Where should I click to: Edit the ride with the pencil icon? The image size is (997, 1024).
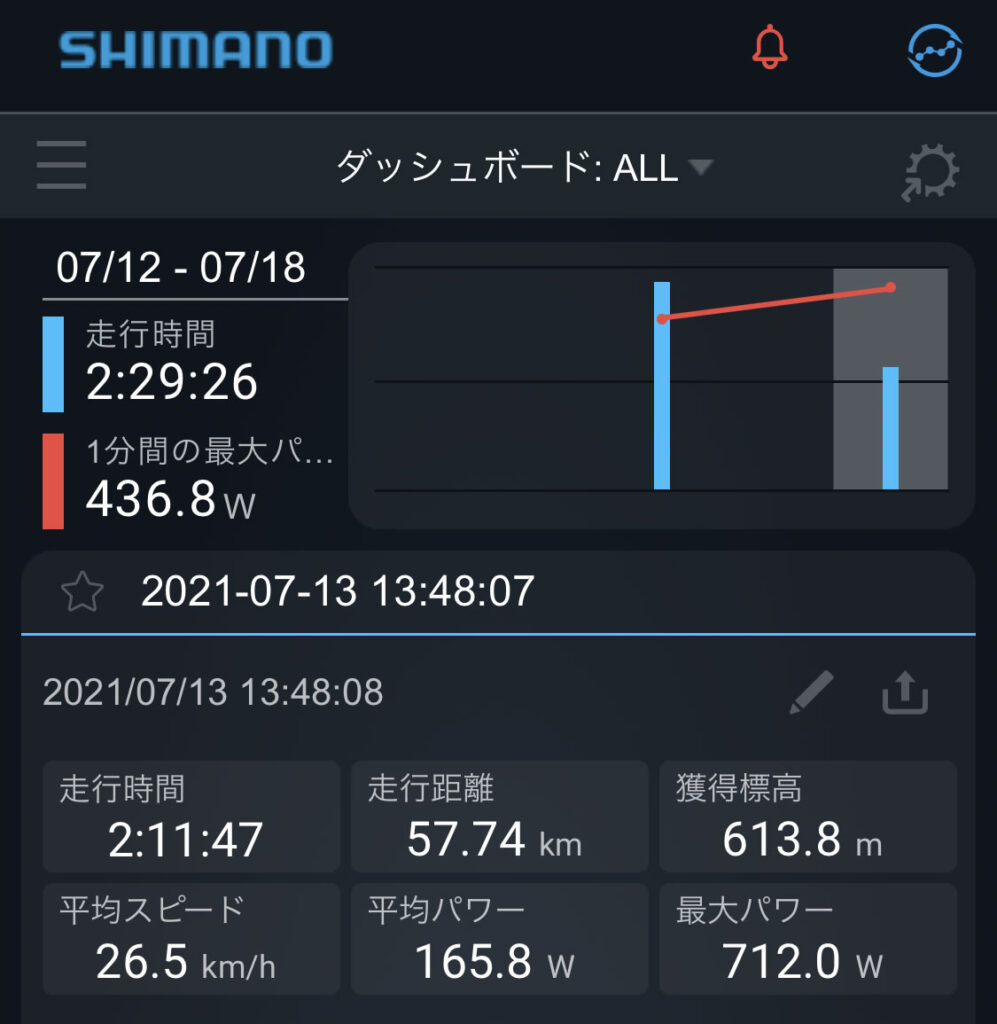click(x=811, y=692)
